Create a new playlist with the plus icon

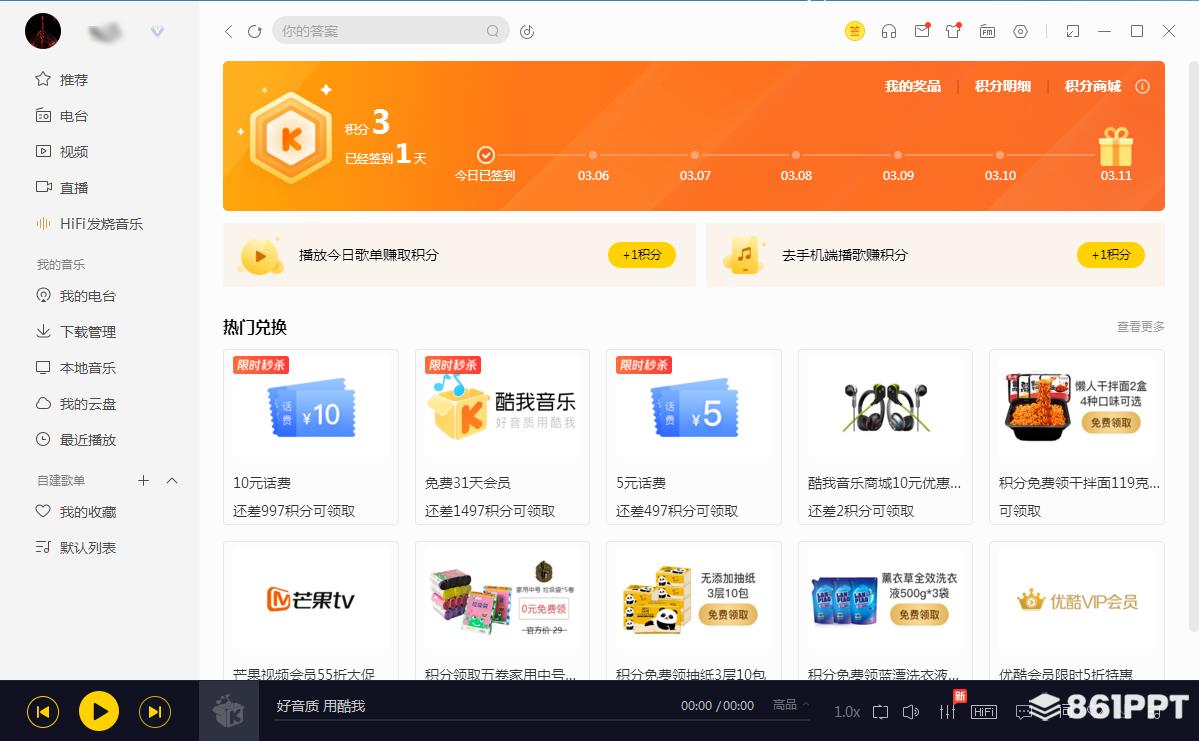point(143,481)
